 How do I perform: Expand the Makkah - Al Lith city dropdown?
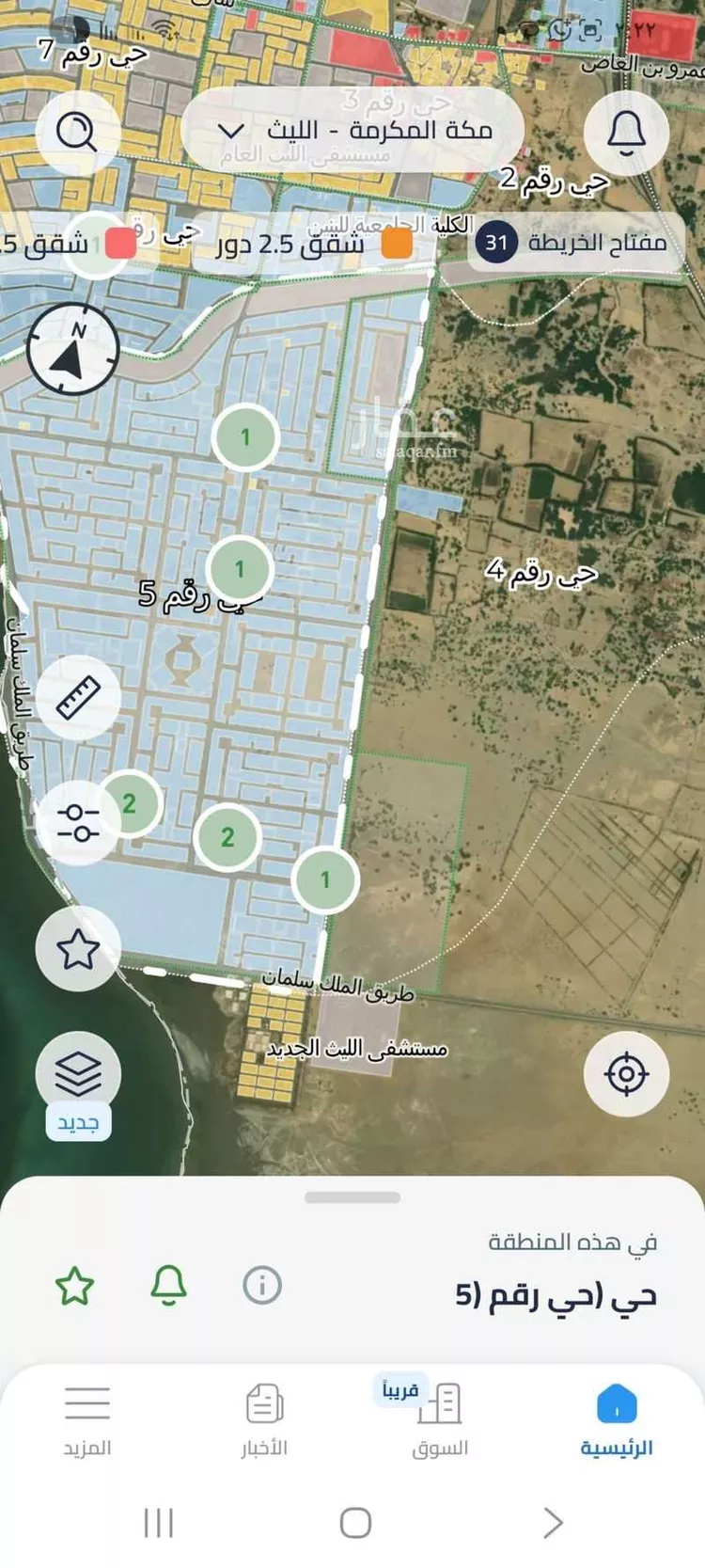click(352, 131)
